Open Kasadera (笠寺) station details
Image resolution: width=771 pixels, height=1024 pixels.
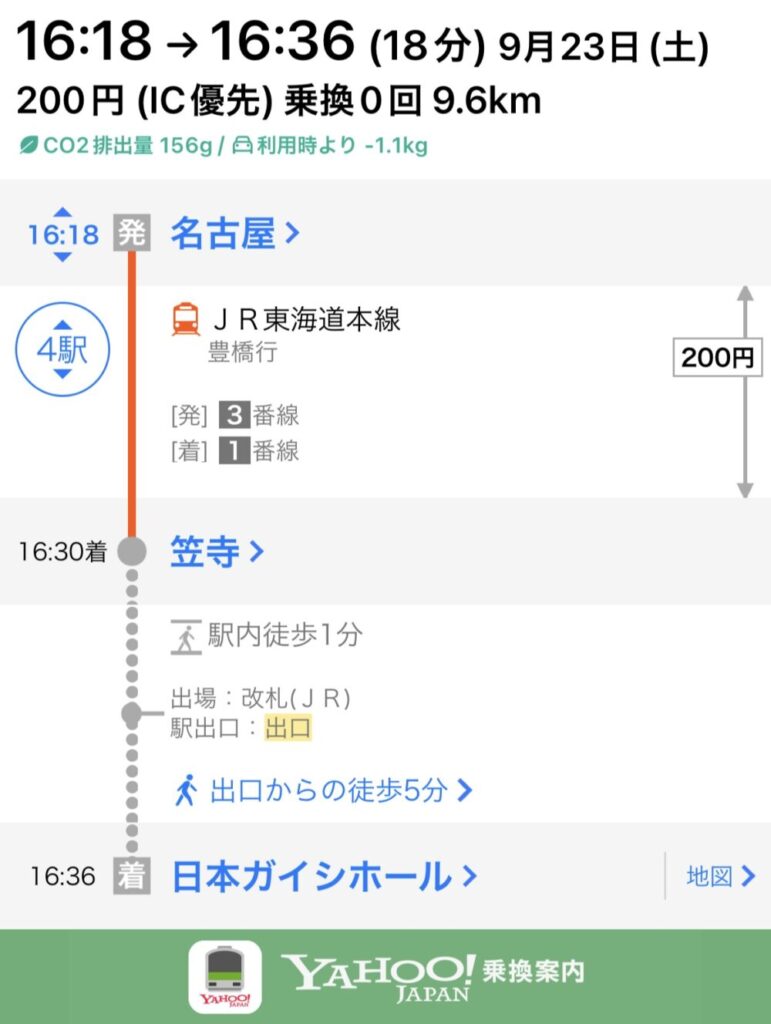pyautogui.click(x=216, y=551)
